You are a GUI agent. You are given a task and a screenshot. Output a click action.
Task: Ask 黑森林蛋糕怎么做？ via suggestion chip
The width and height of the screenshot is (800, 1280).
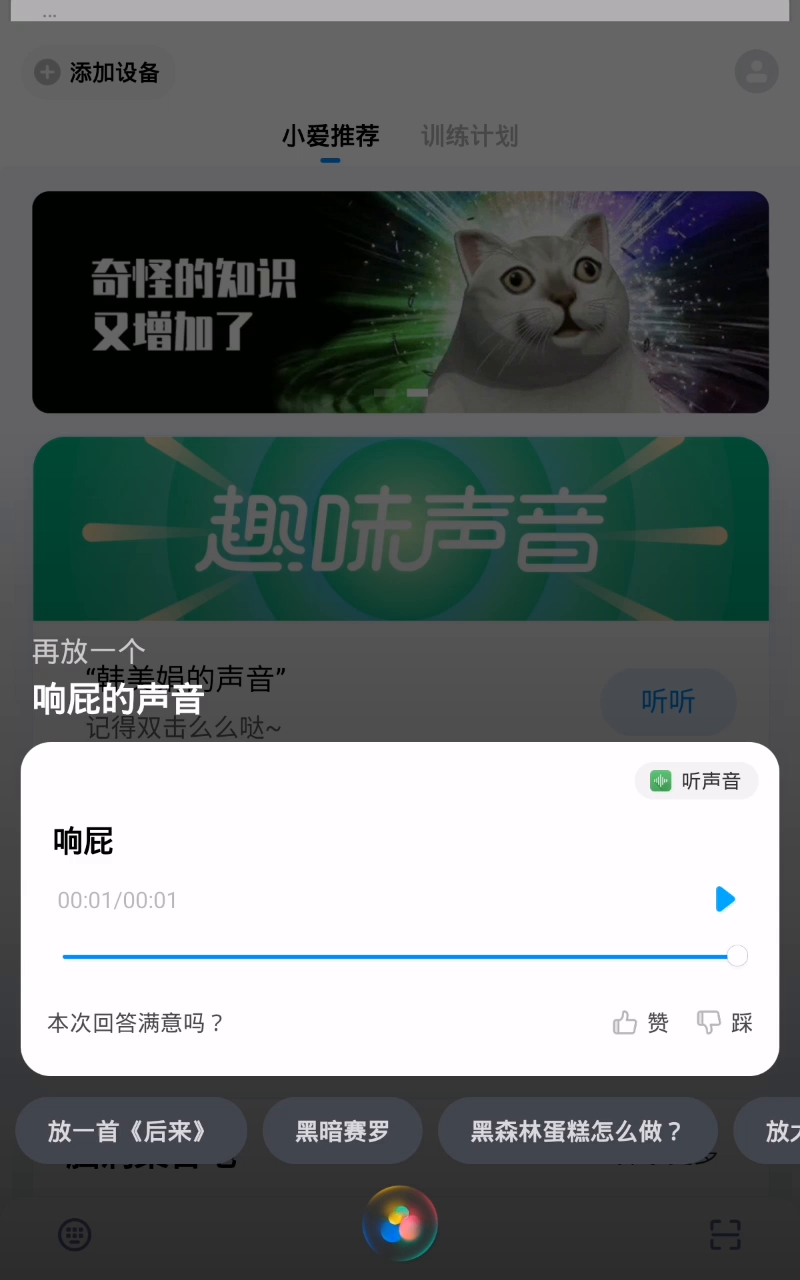(577, 1131)
